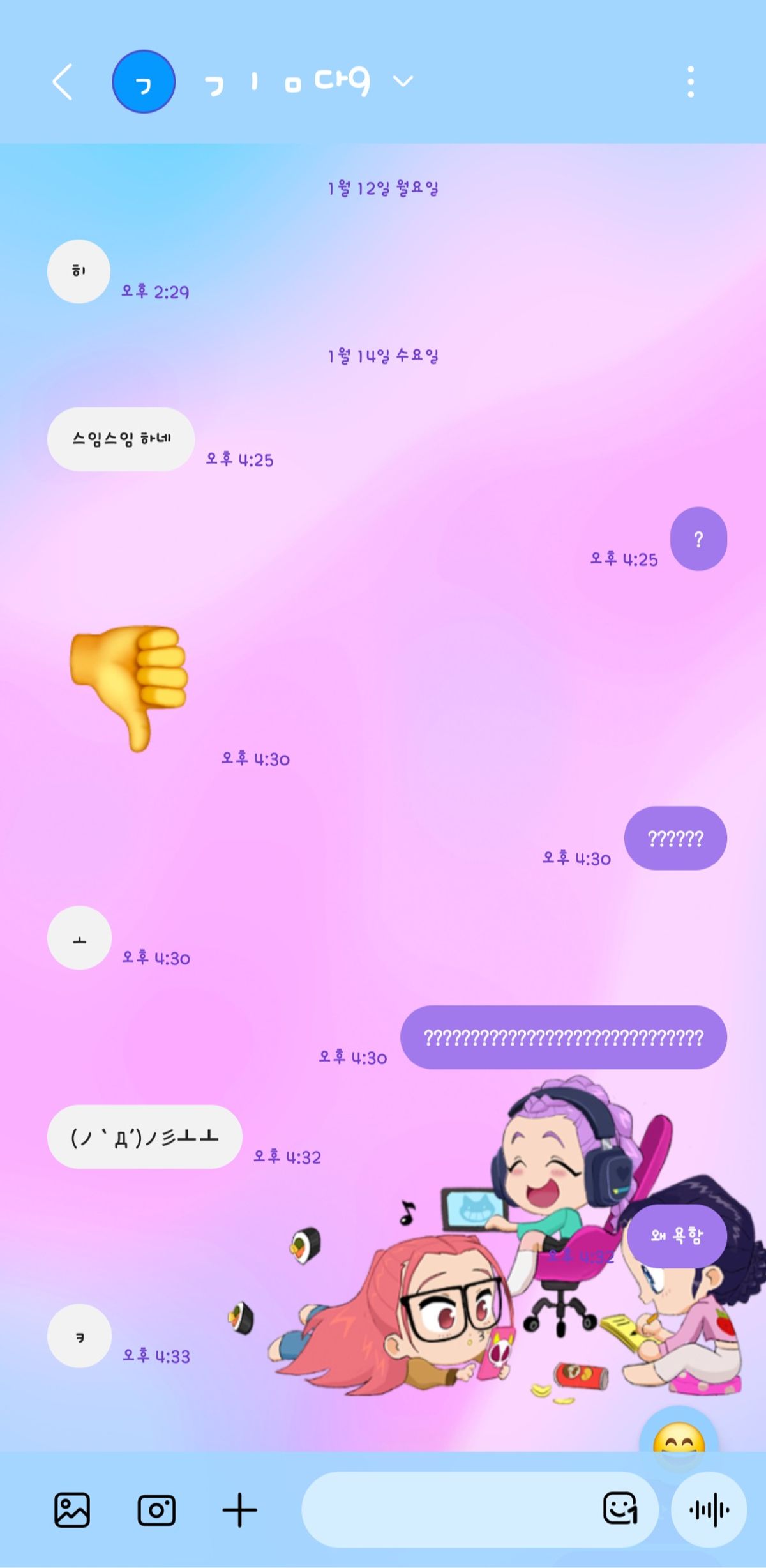Open the contact's blue profile avatar
Image resolution: width=766 pixels, height=1568 pixels.
point(144,82)
